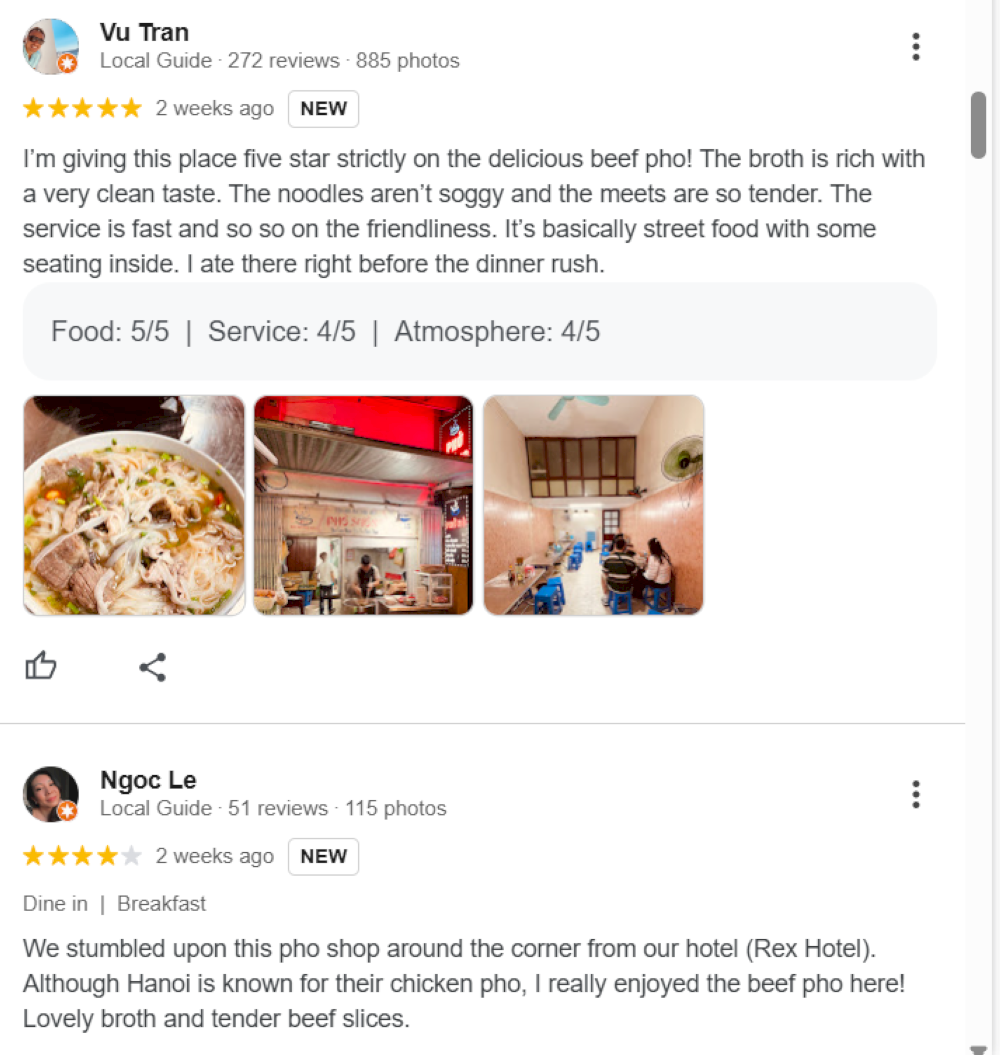Open the storefront photo with red signage
The height and width of the screenshot is (1055, 1000).
coord(363,504)
